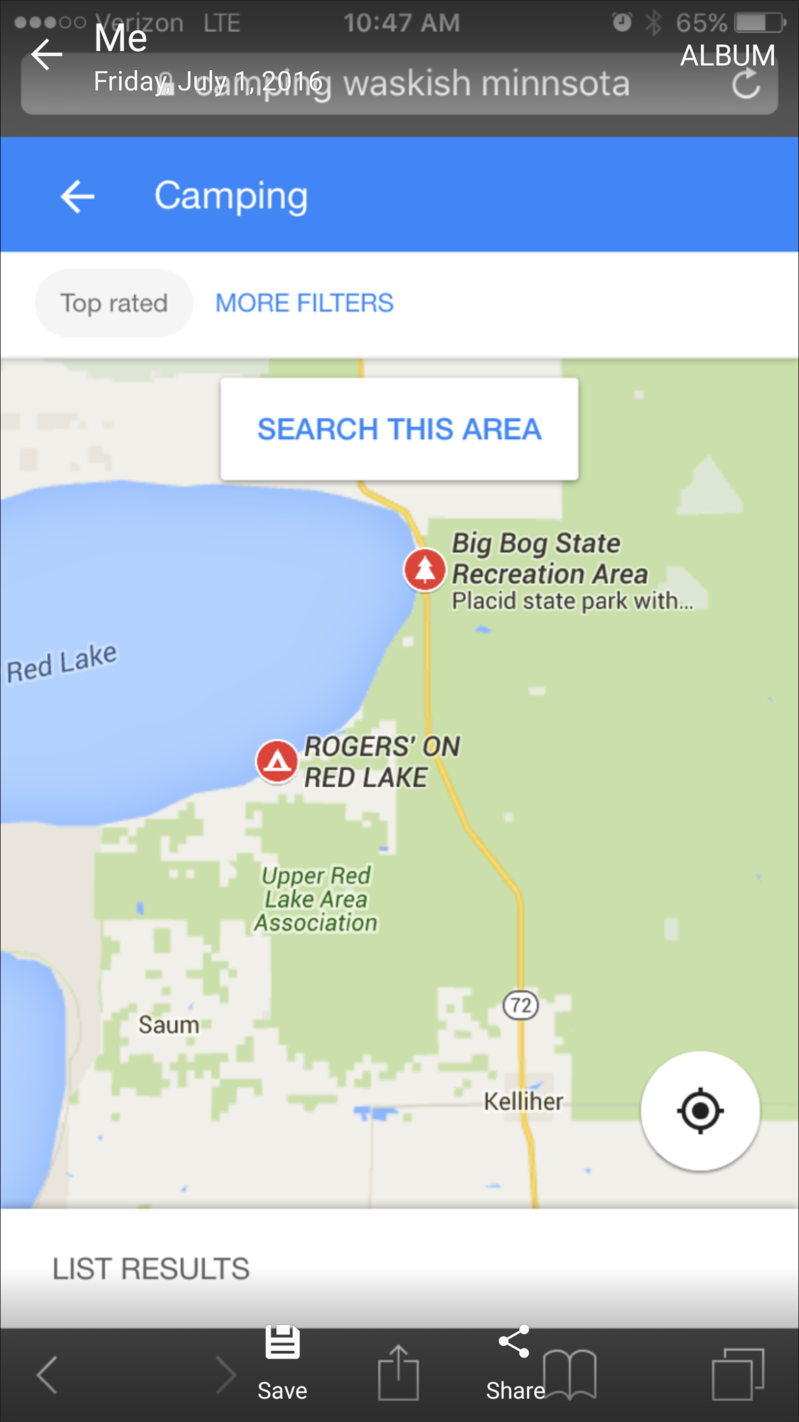The width and height of the screenshot is (799, 1422).
Task: Center map on my location
Action: (x=700, y=1110)
